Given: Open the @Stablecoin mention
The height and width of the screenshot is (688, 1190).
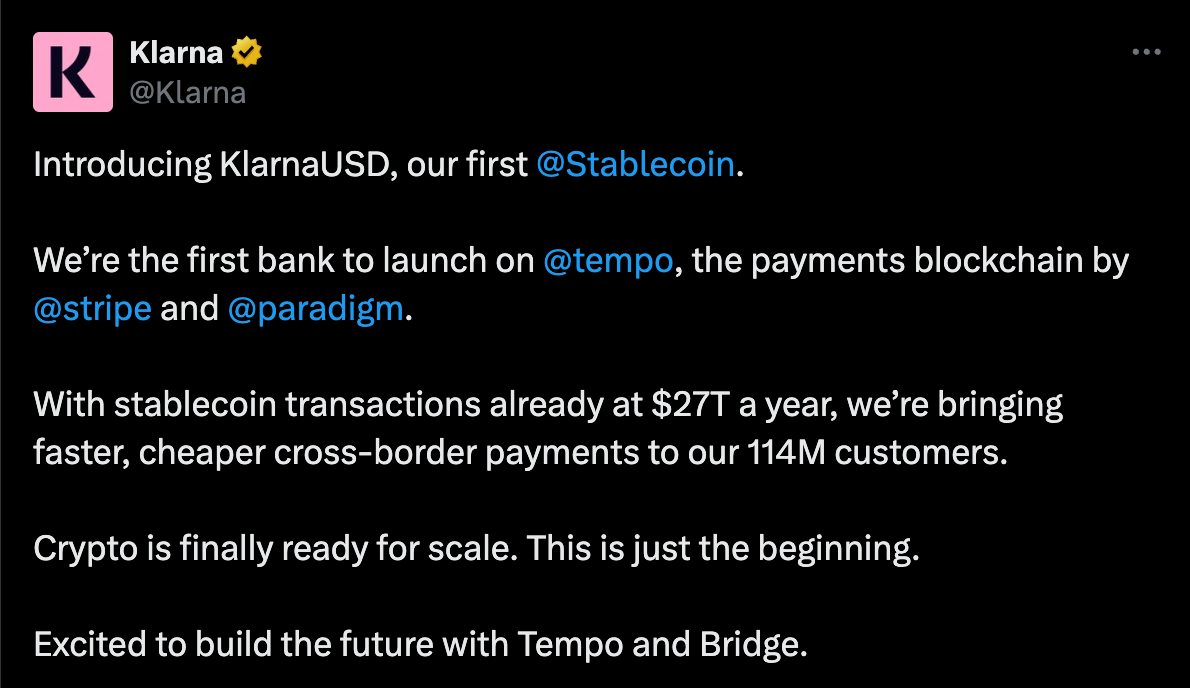Looking at the screenshot, I should (x=635, y=164).
